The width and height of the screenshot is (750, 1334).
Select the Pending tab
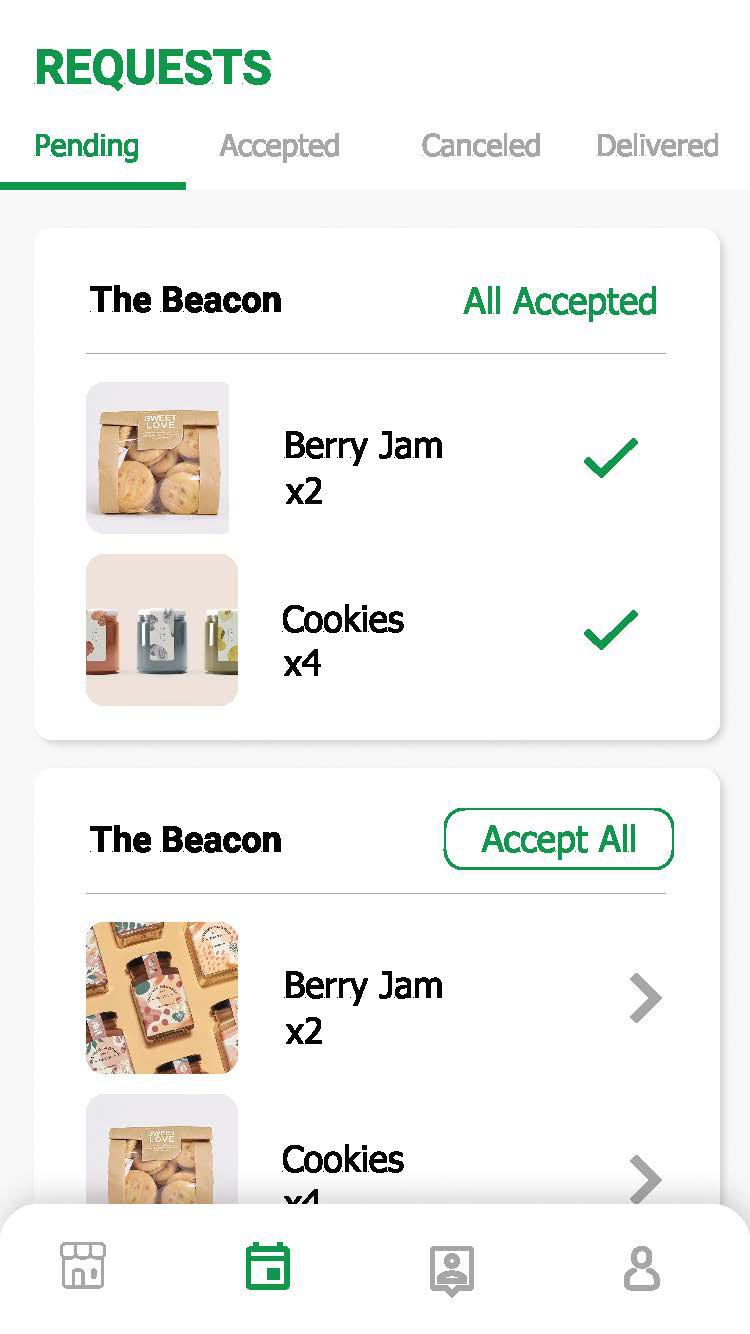click(x=87, y=146)
